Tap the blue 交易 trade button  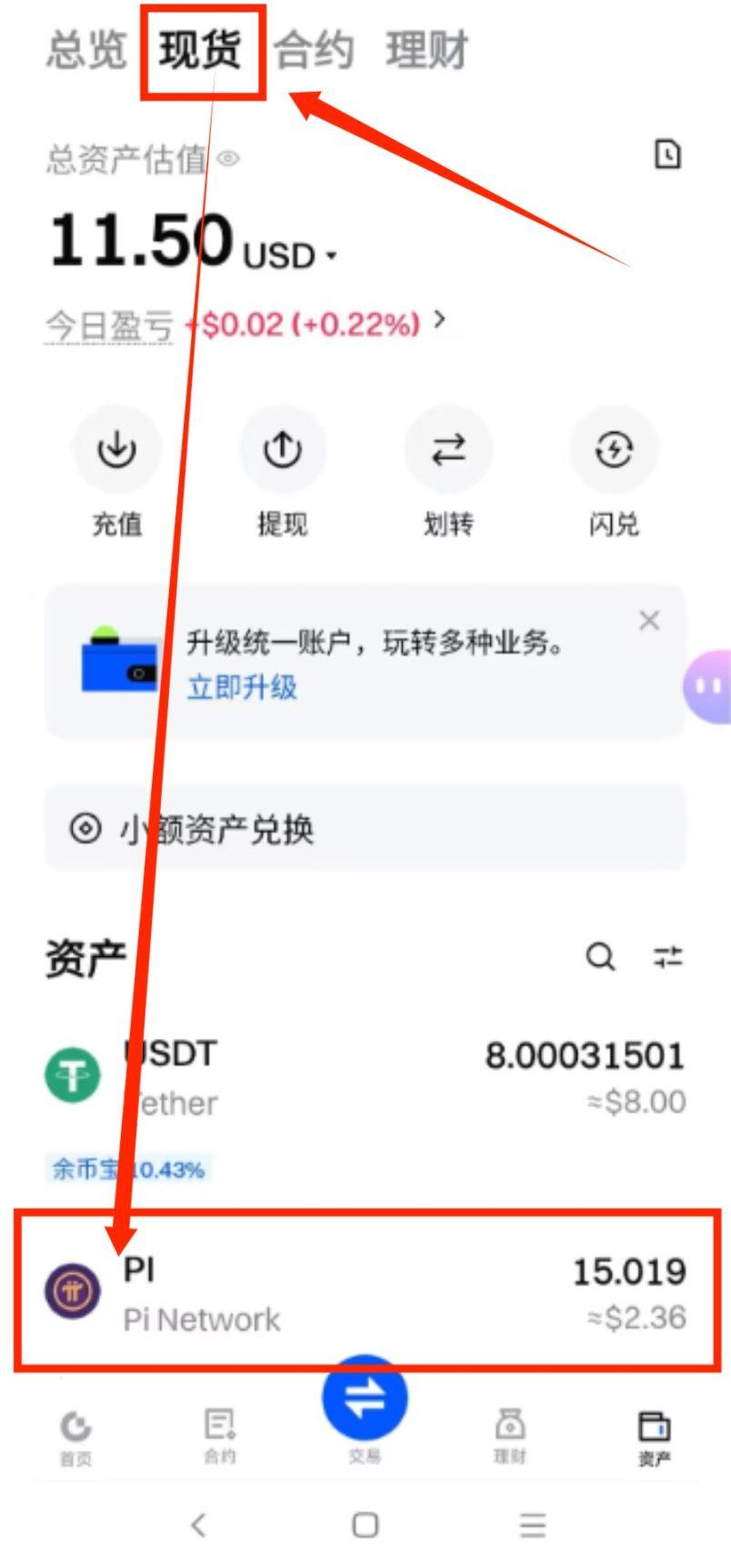click(x=365, y=1400)
